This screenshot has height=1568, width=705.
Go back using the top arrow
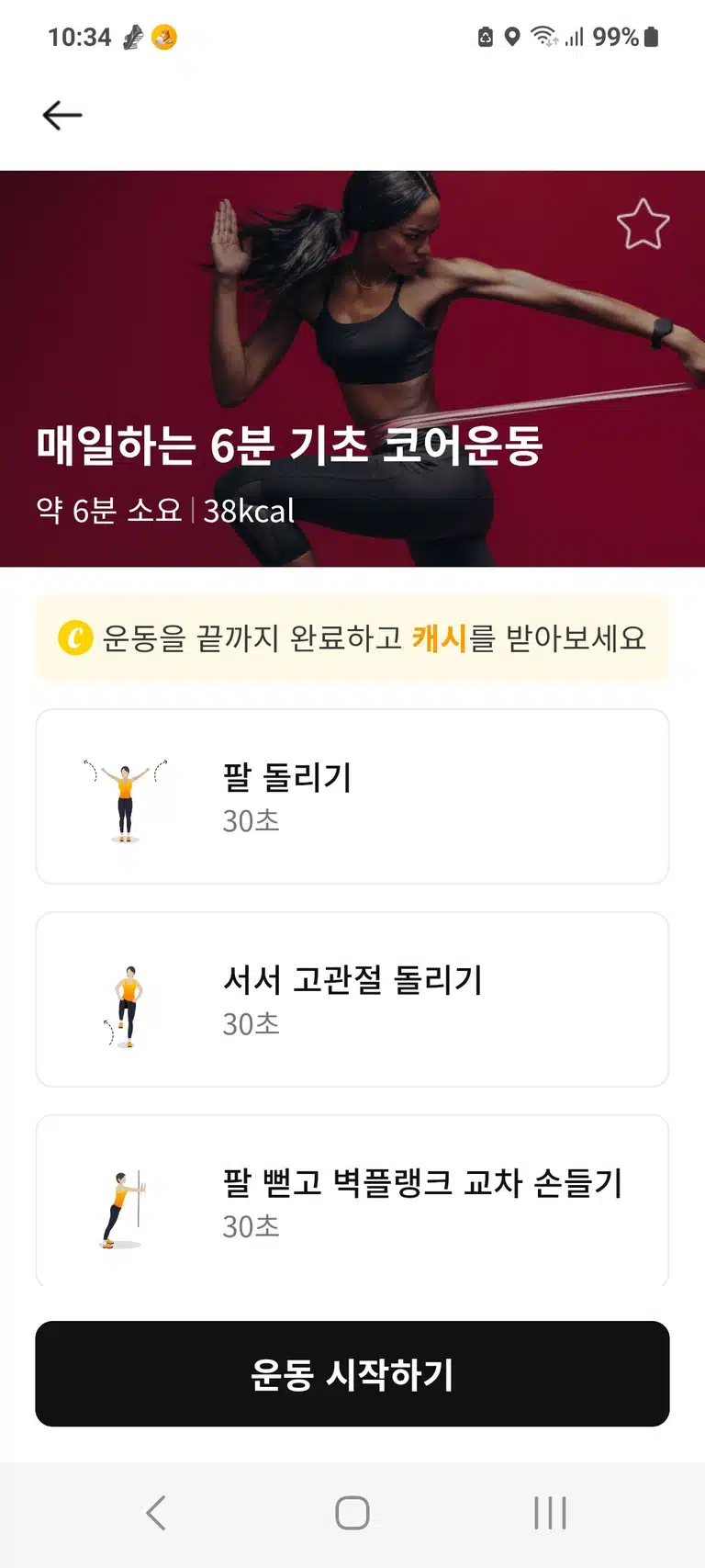[62, 116]
